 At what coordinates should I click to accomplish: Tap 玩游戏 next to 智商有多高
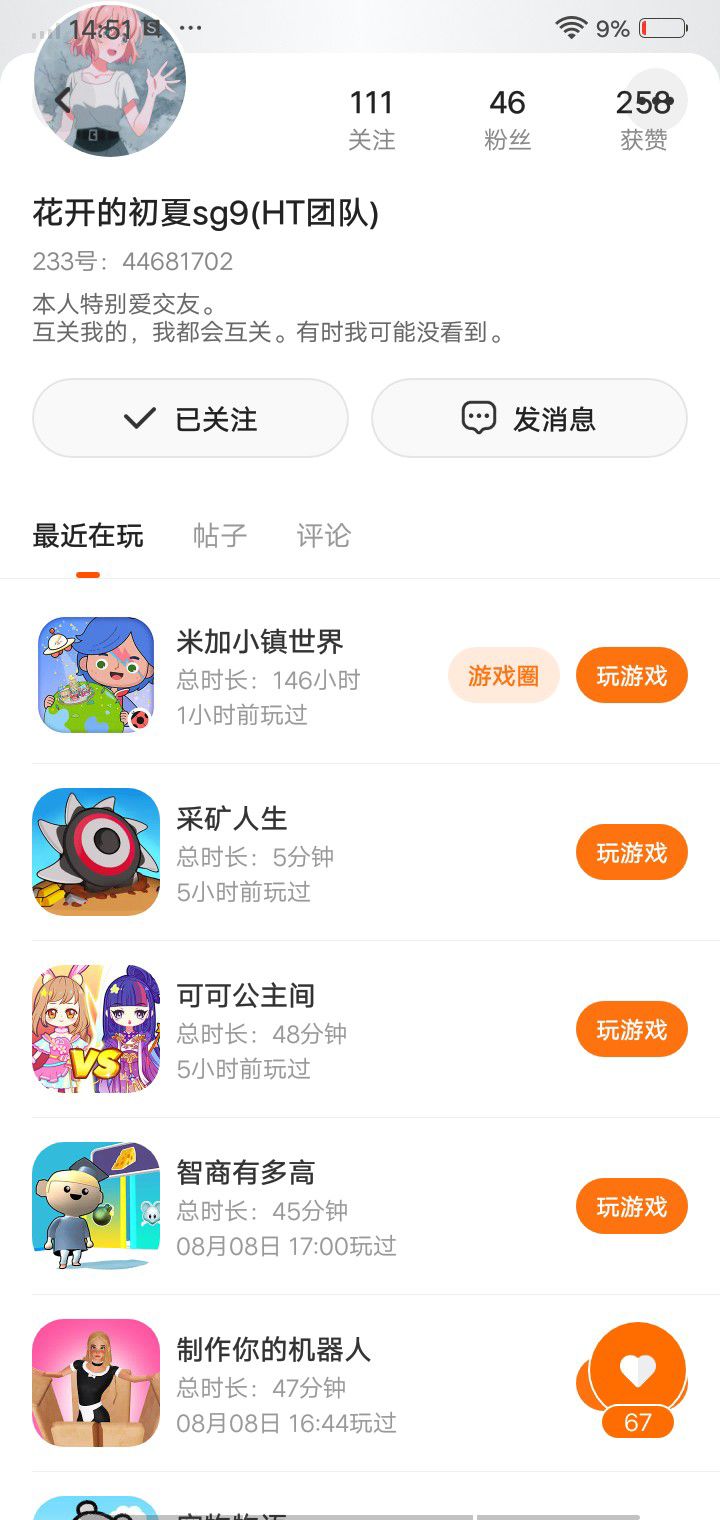631,1207
